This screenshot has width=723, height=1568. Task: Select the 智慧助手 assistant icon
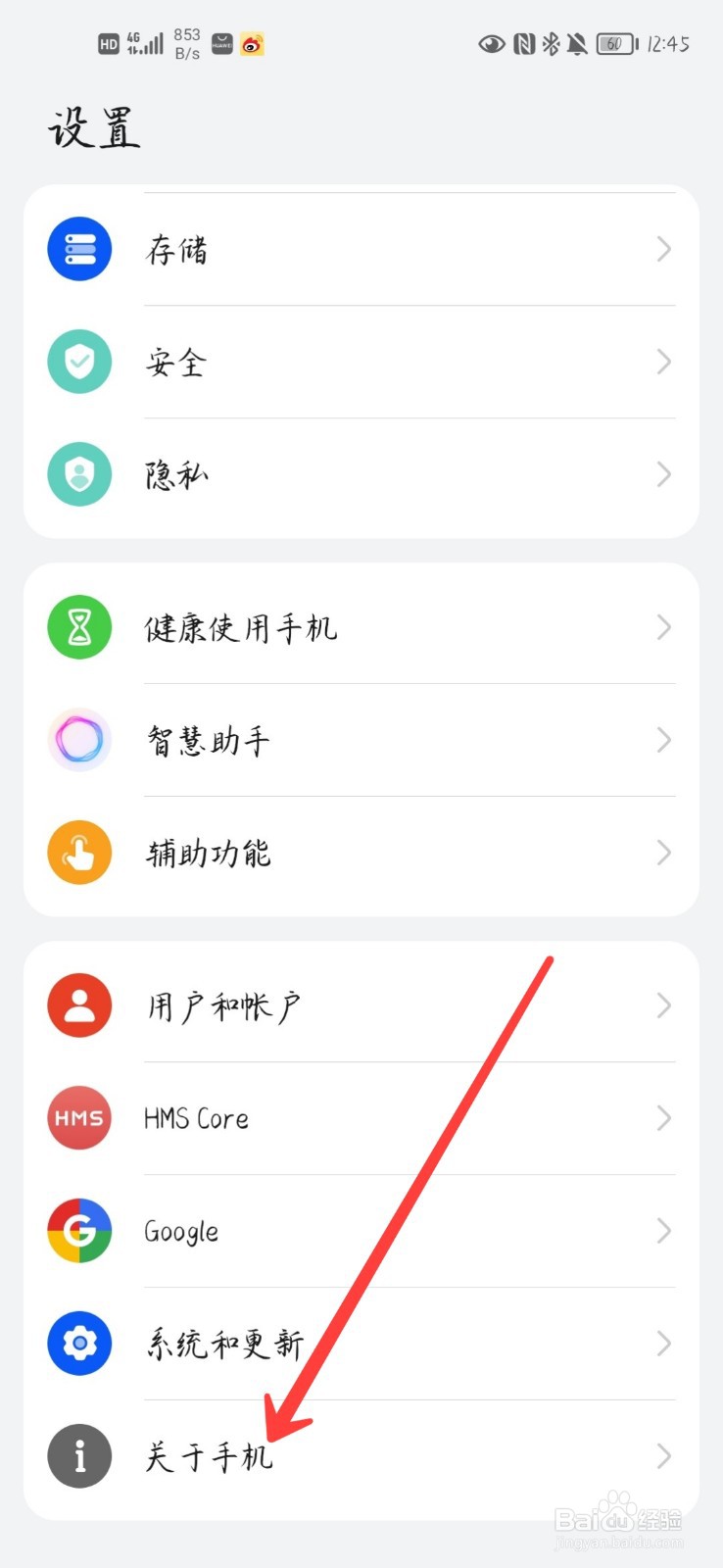tap(79, 740)
